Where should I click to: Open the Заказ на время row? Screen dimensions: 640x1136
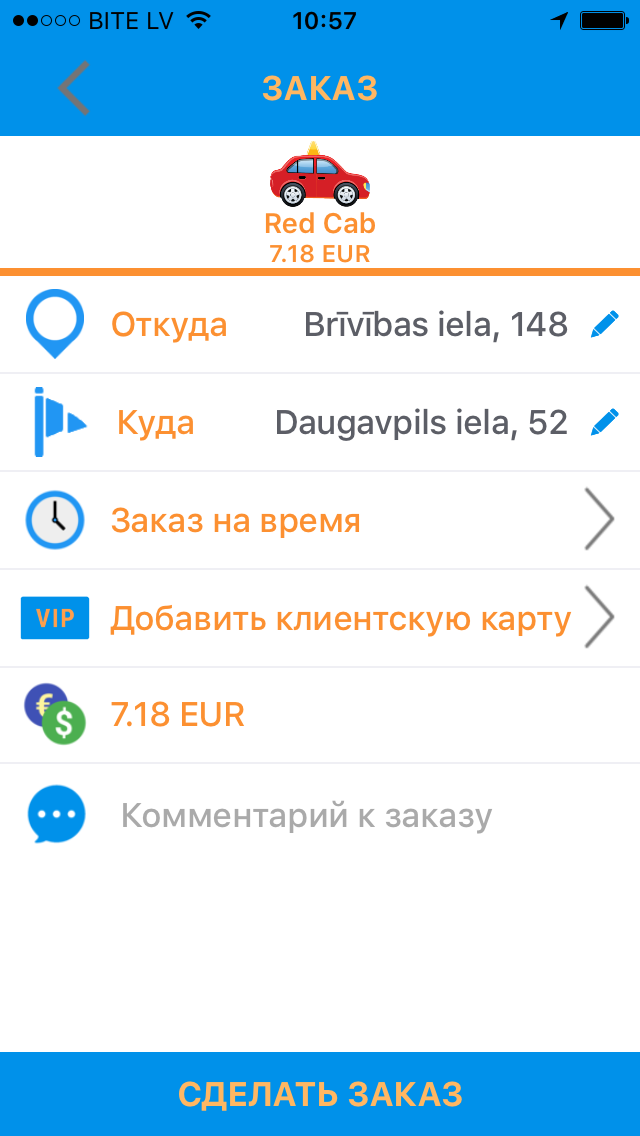(x=320, y=520)
